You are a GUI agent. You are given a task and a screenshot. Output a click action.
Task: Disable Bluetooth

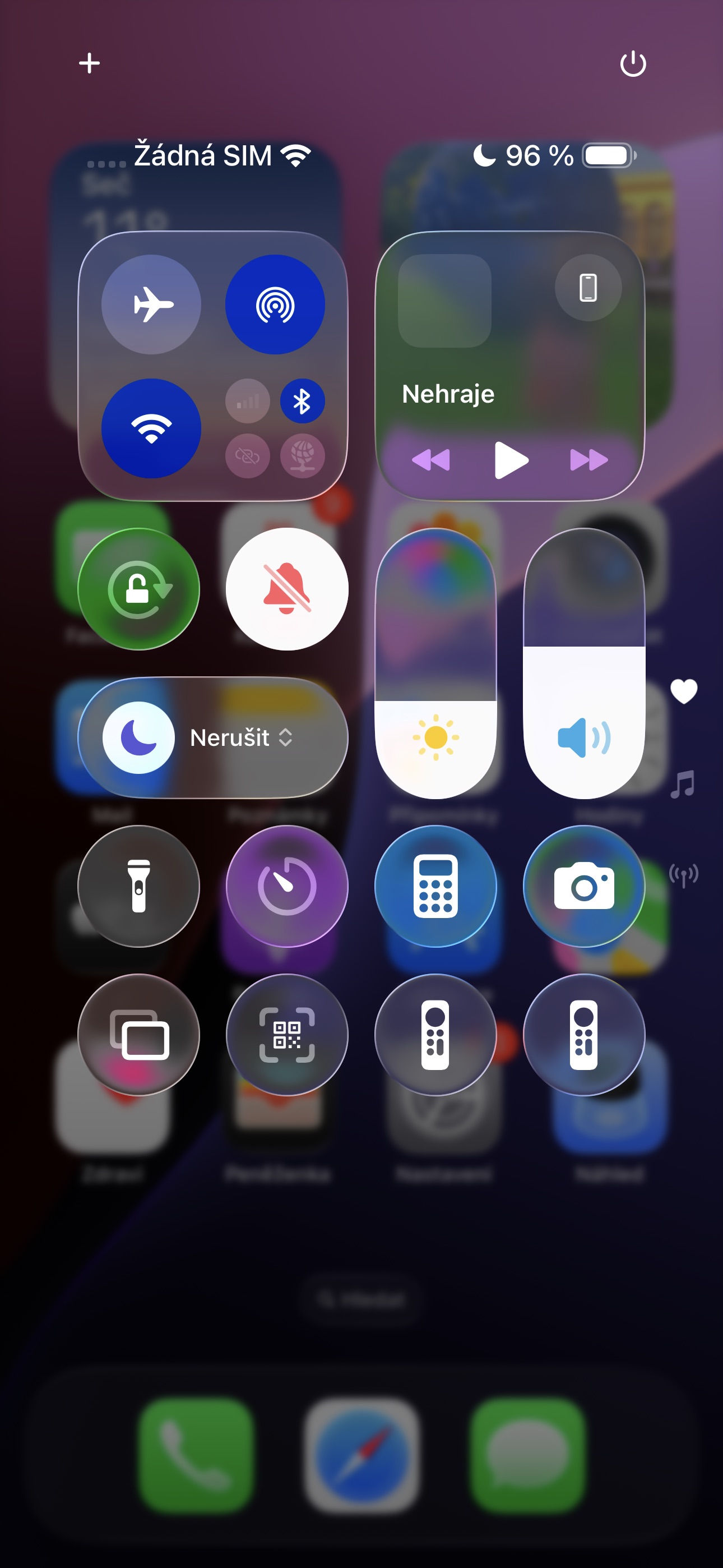click(303, 401)
